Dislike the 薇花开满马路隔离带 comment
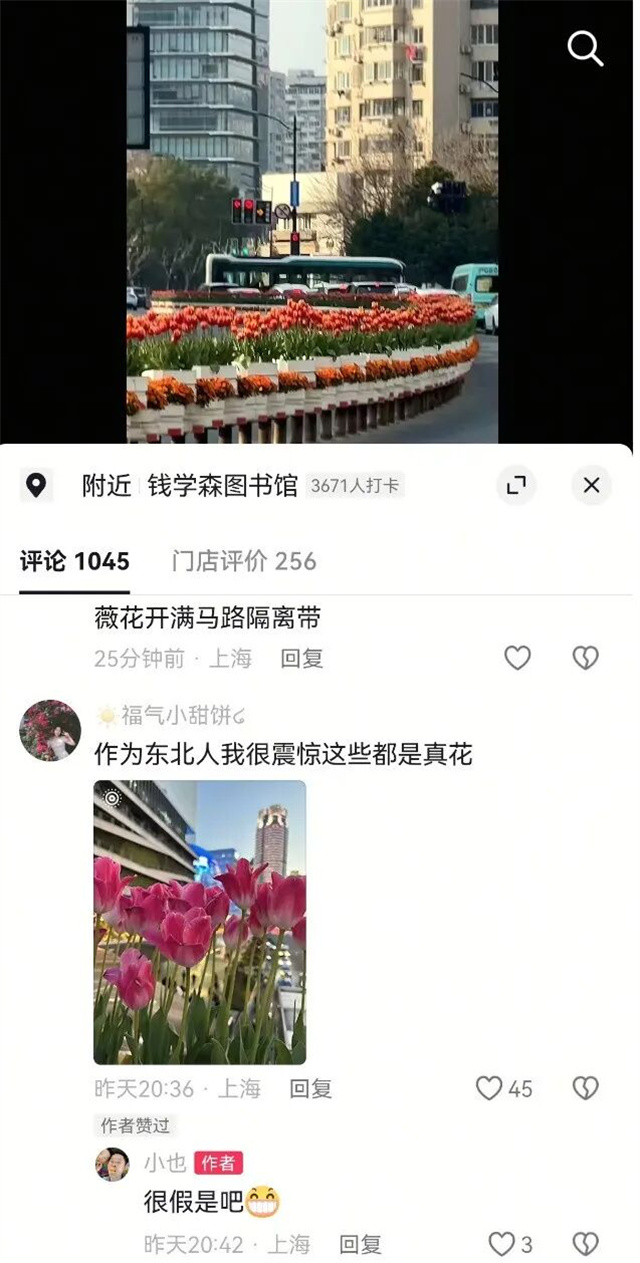640x1263 pixels. coord(585,658)
